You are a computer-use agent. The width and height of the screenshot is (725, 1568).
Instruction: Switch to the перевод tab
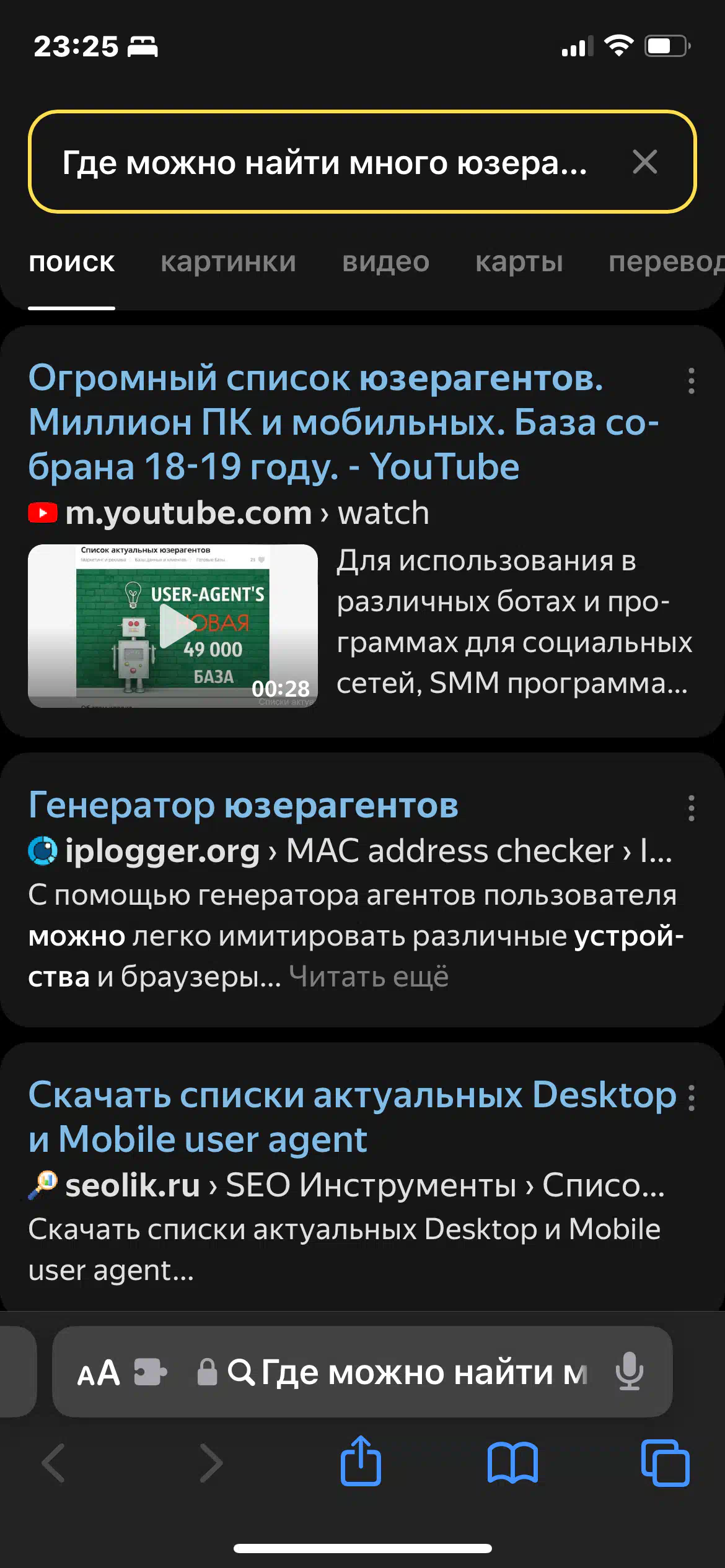[667, 263]
